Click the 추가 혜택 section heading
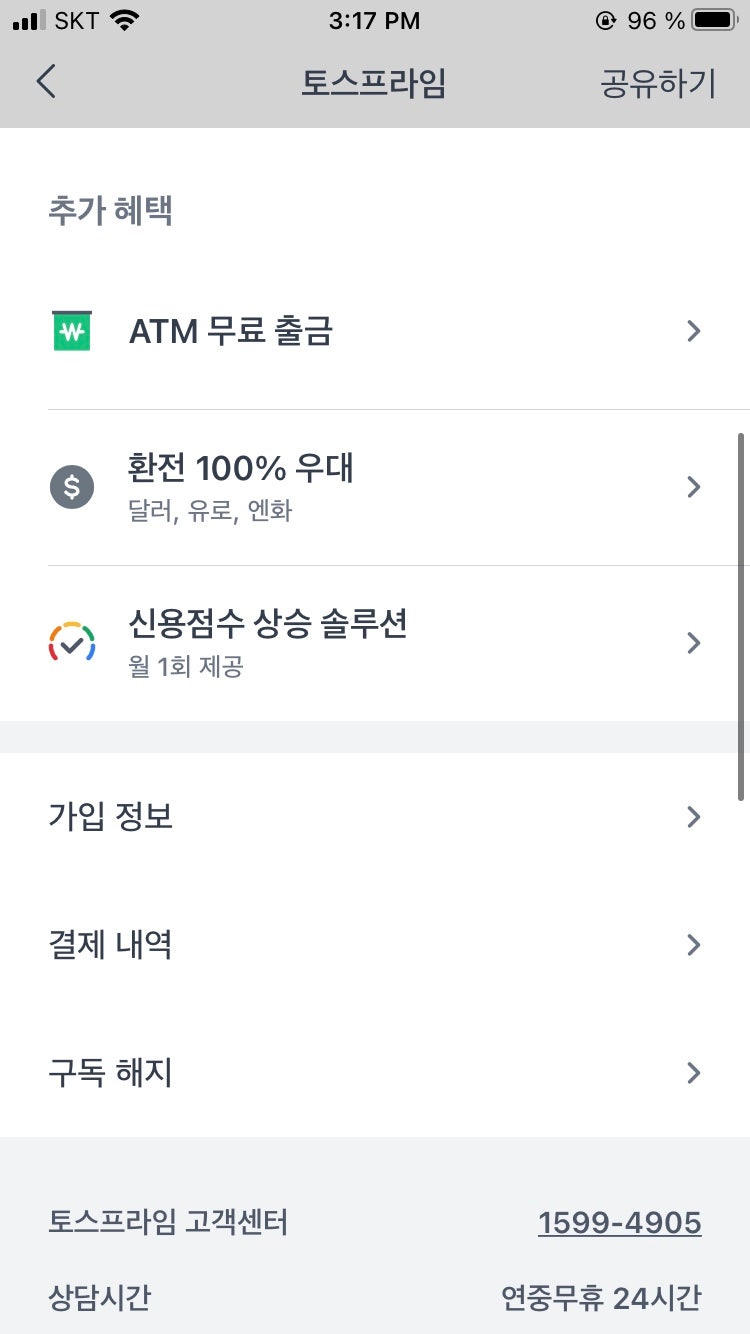The image size is (750, 1334). point(112,210)
